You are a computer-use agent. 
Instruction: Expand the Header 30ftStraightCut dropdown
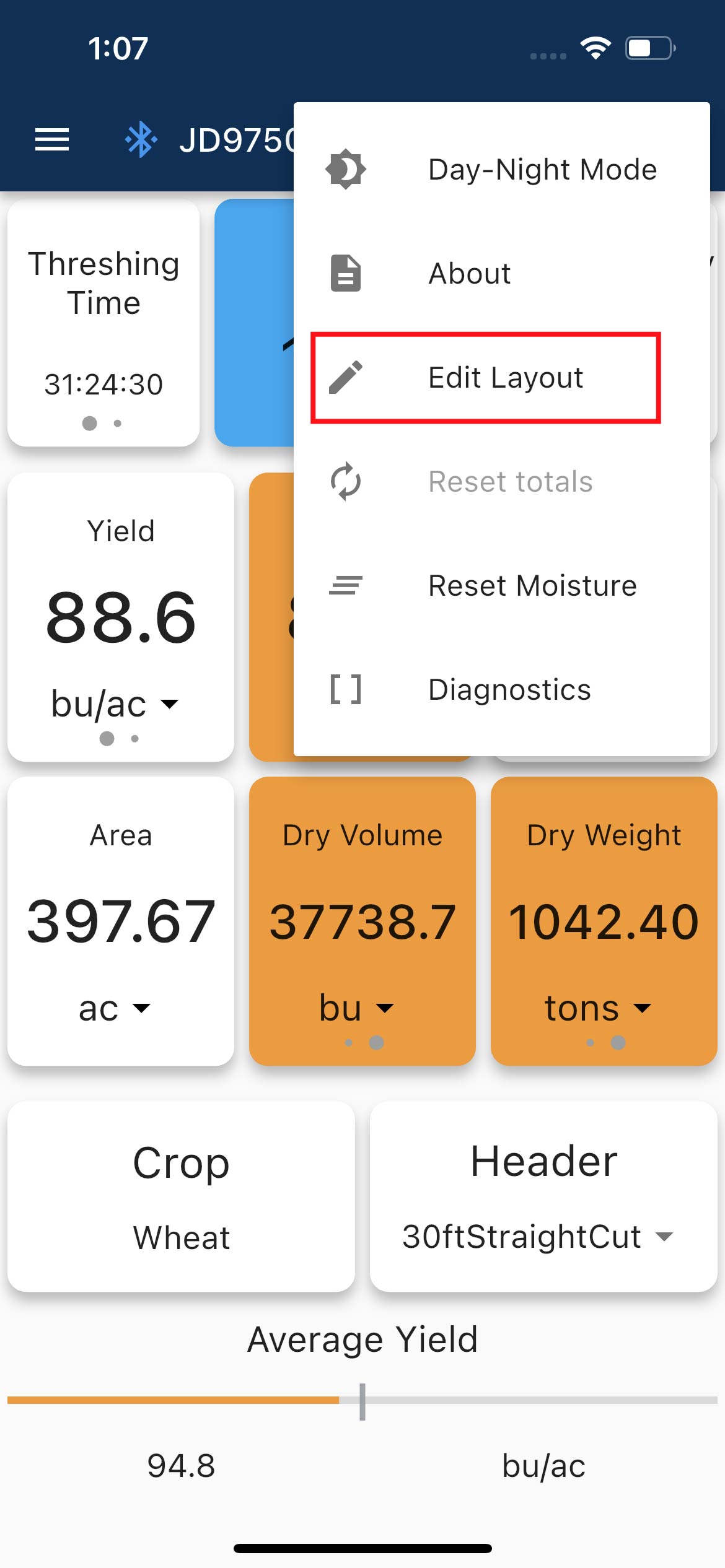pos(538,1237)
